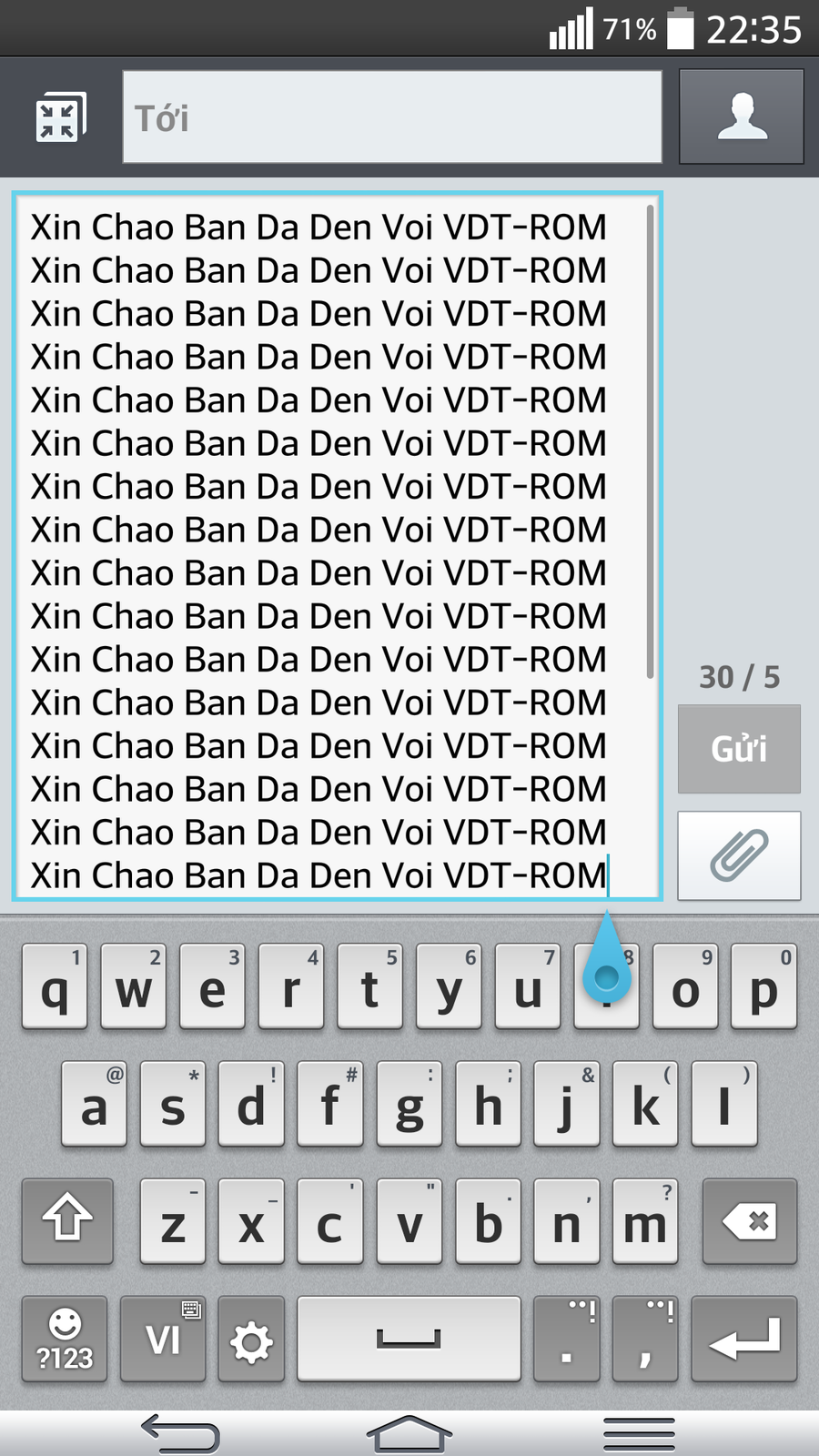819x1456 pixels.
Task: Switch to the ?123 symbols keyboard
Action: tap(65, 1339)
